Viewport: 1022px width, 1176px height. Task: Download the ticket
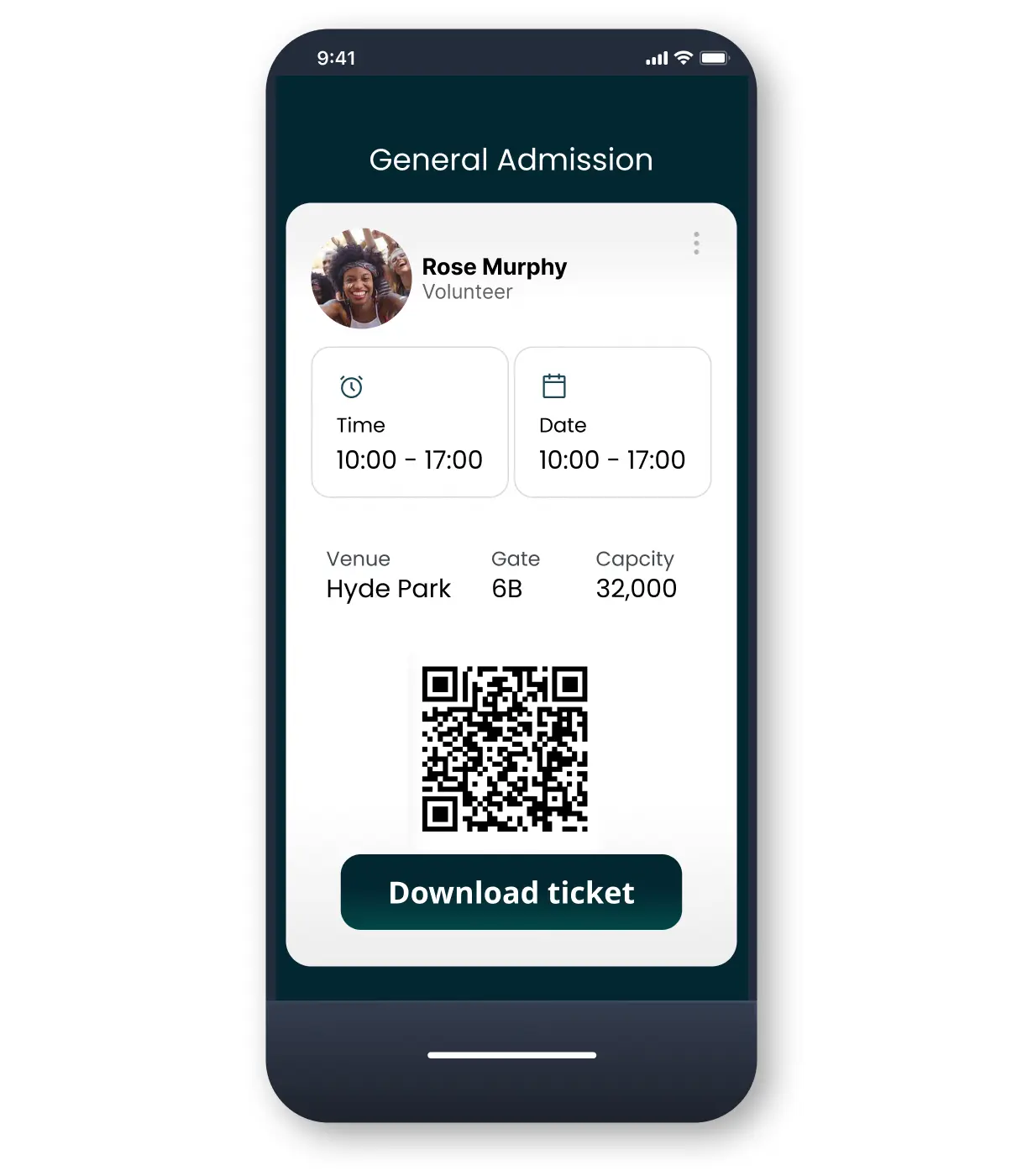(511, 892)
